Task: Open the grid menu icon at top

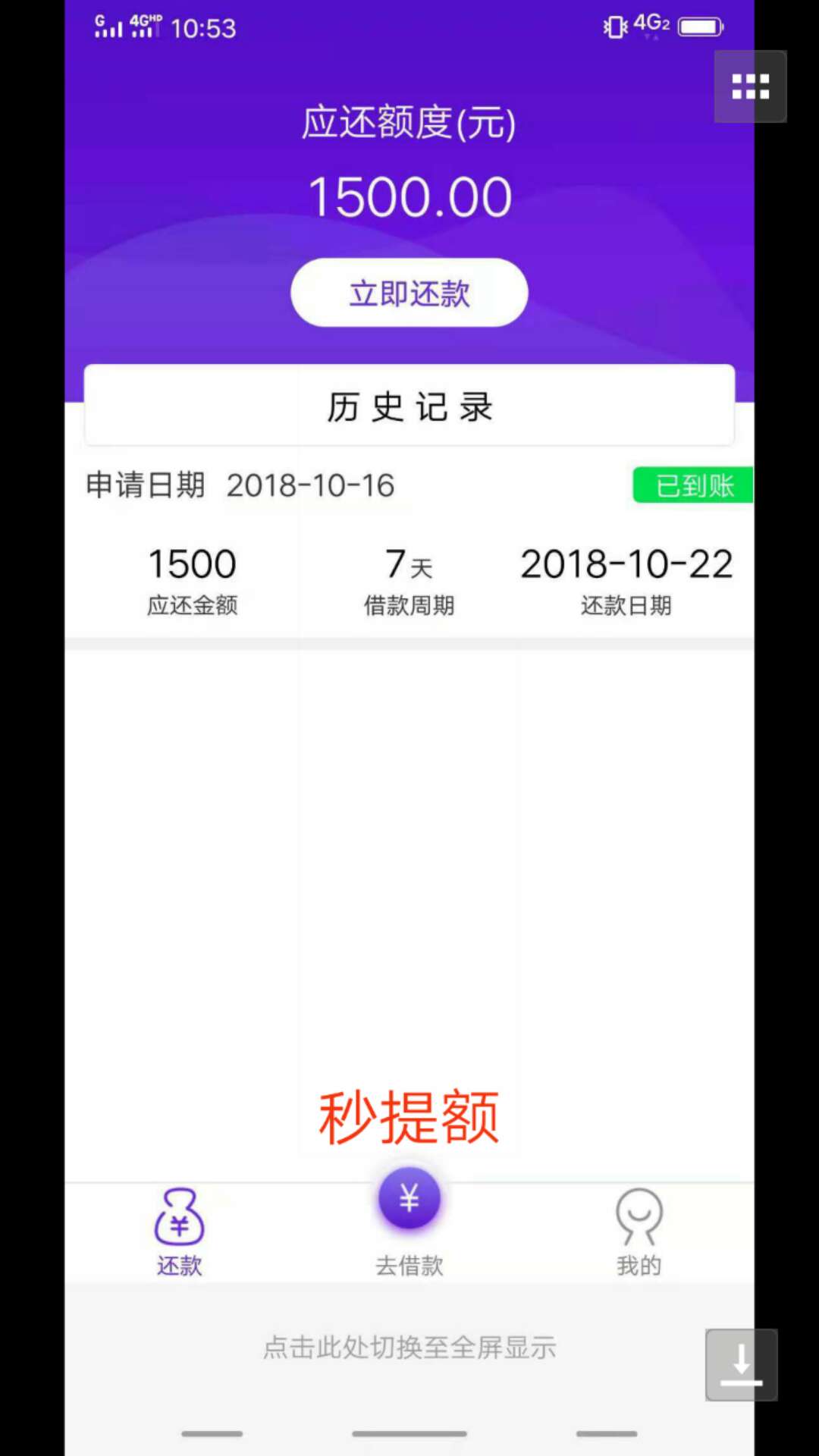Action: pos(751,86)
